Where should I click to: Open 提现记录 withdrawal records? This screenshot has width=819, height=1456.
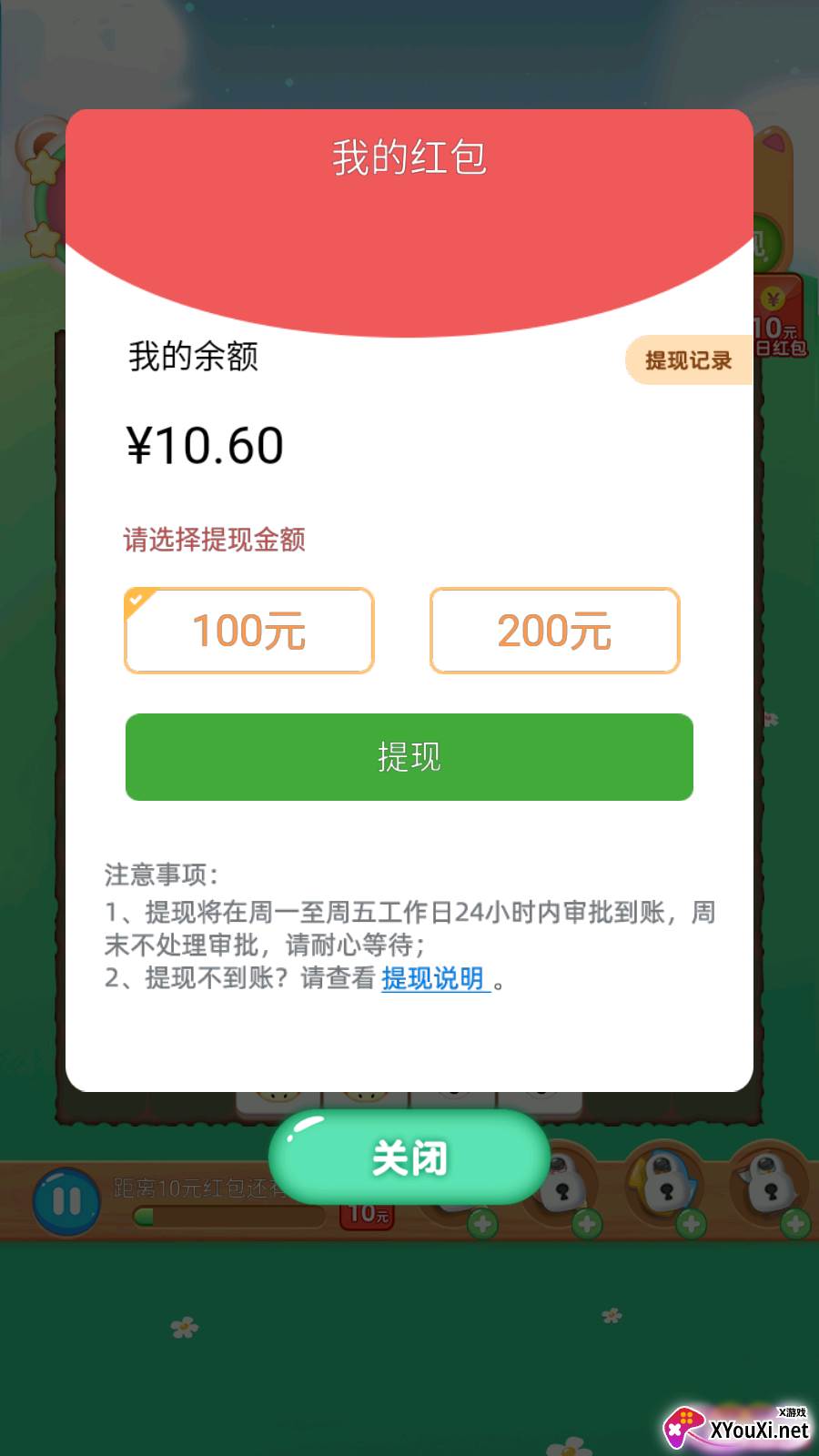(x=689, y=360)
